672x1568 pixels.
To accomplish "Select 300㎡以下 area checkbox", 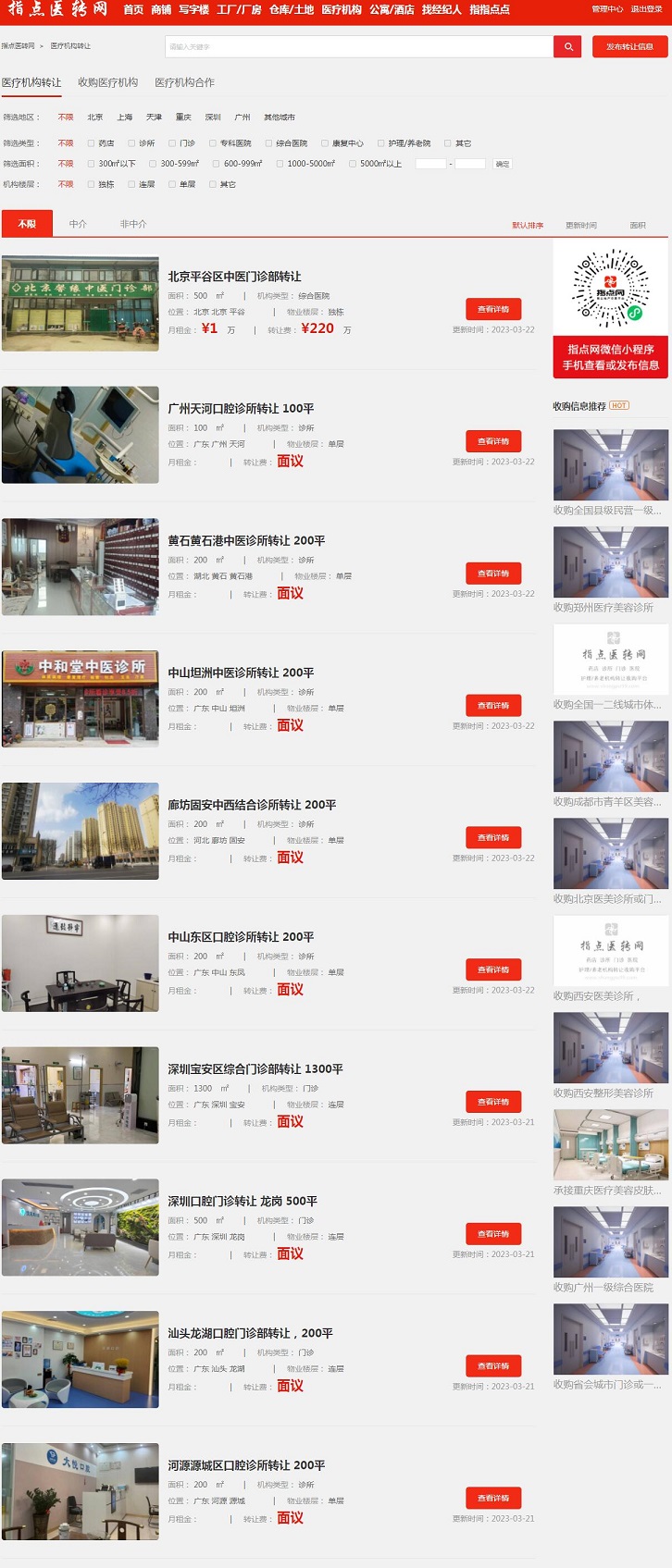I will 91,164.
